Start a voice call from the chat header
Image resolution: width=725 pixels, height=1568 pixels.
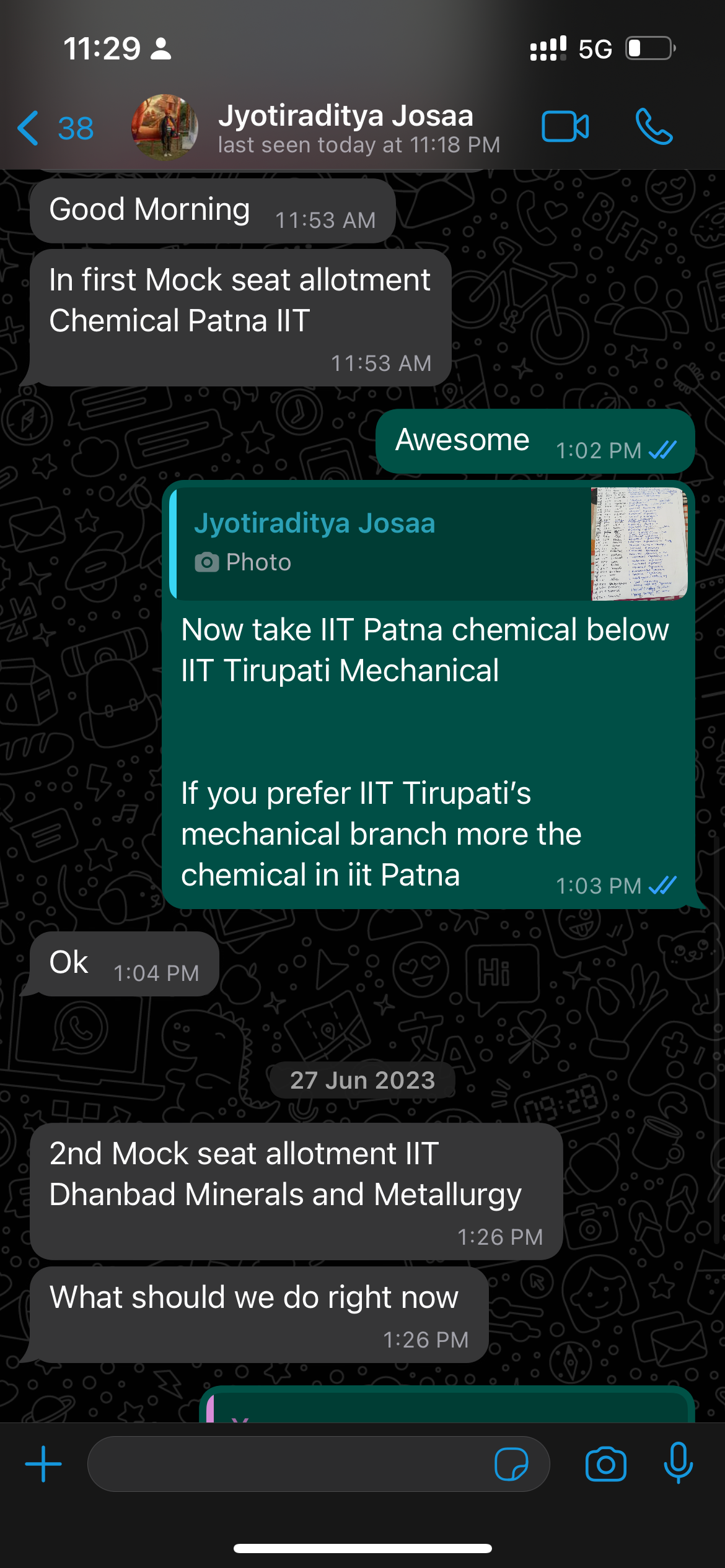[656, 126]
